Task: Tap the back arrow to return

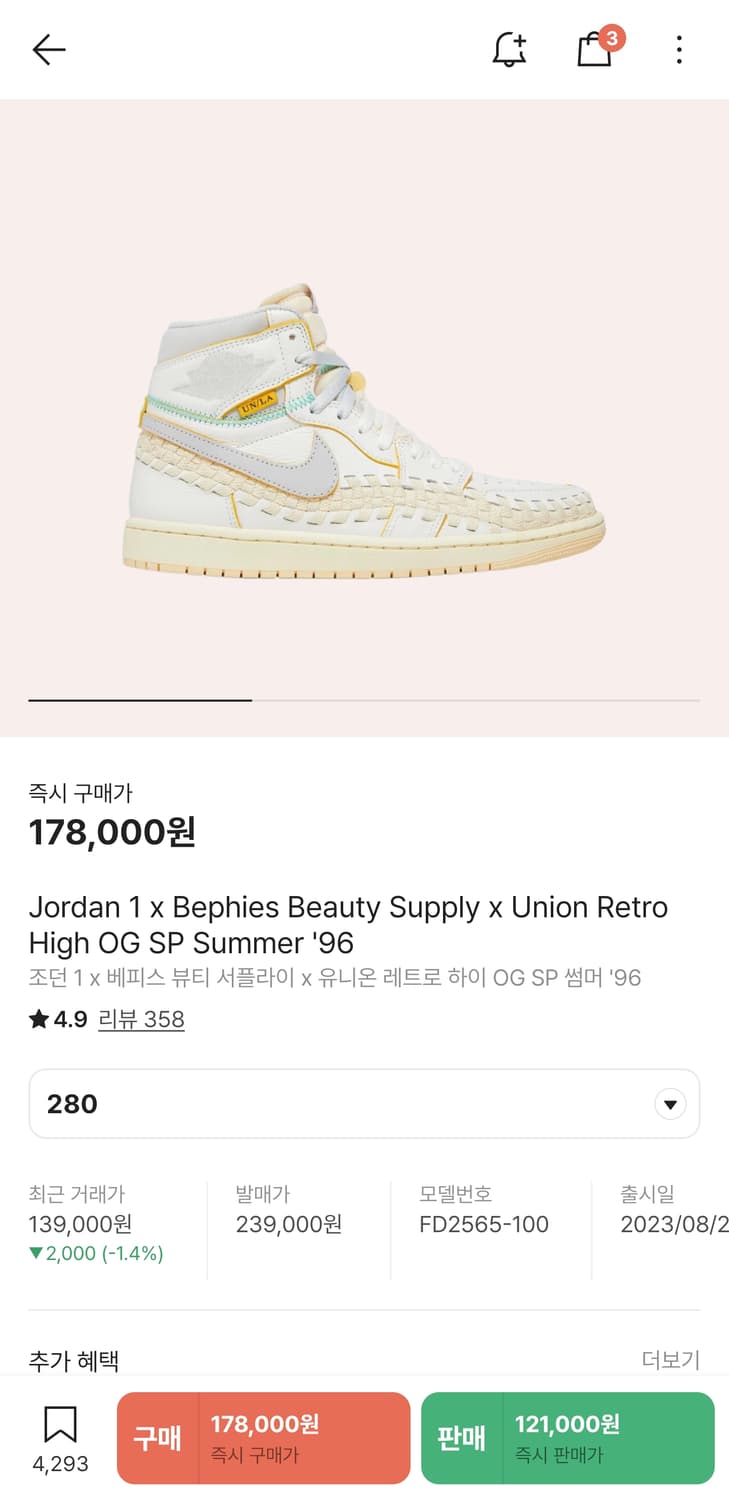Action: [47, 49]
